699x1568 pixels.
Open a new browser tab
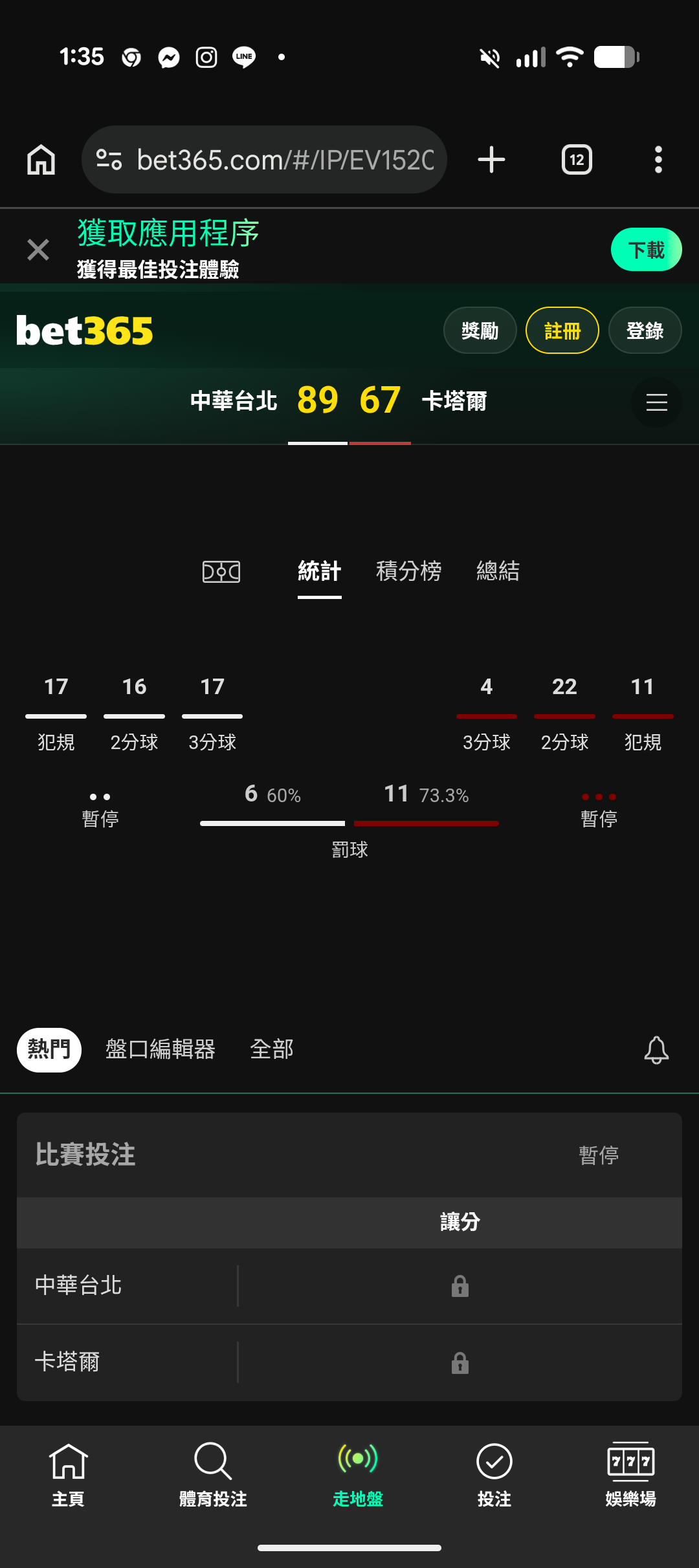[491, 160]
